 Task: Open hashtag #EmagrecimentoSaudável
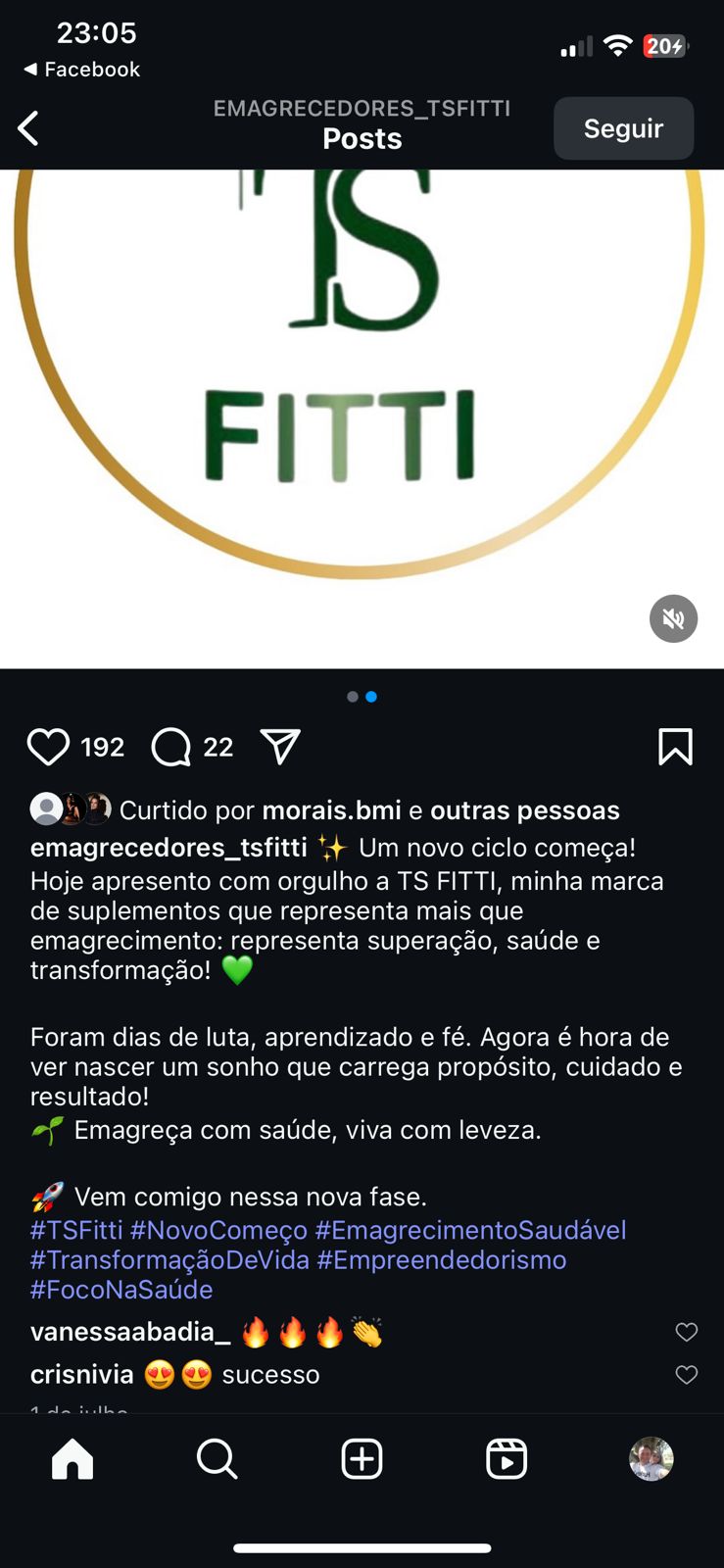pos(470,1230)
